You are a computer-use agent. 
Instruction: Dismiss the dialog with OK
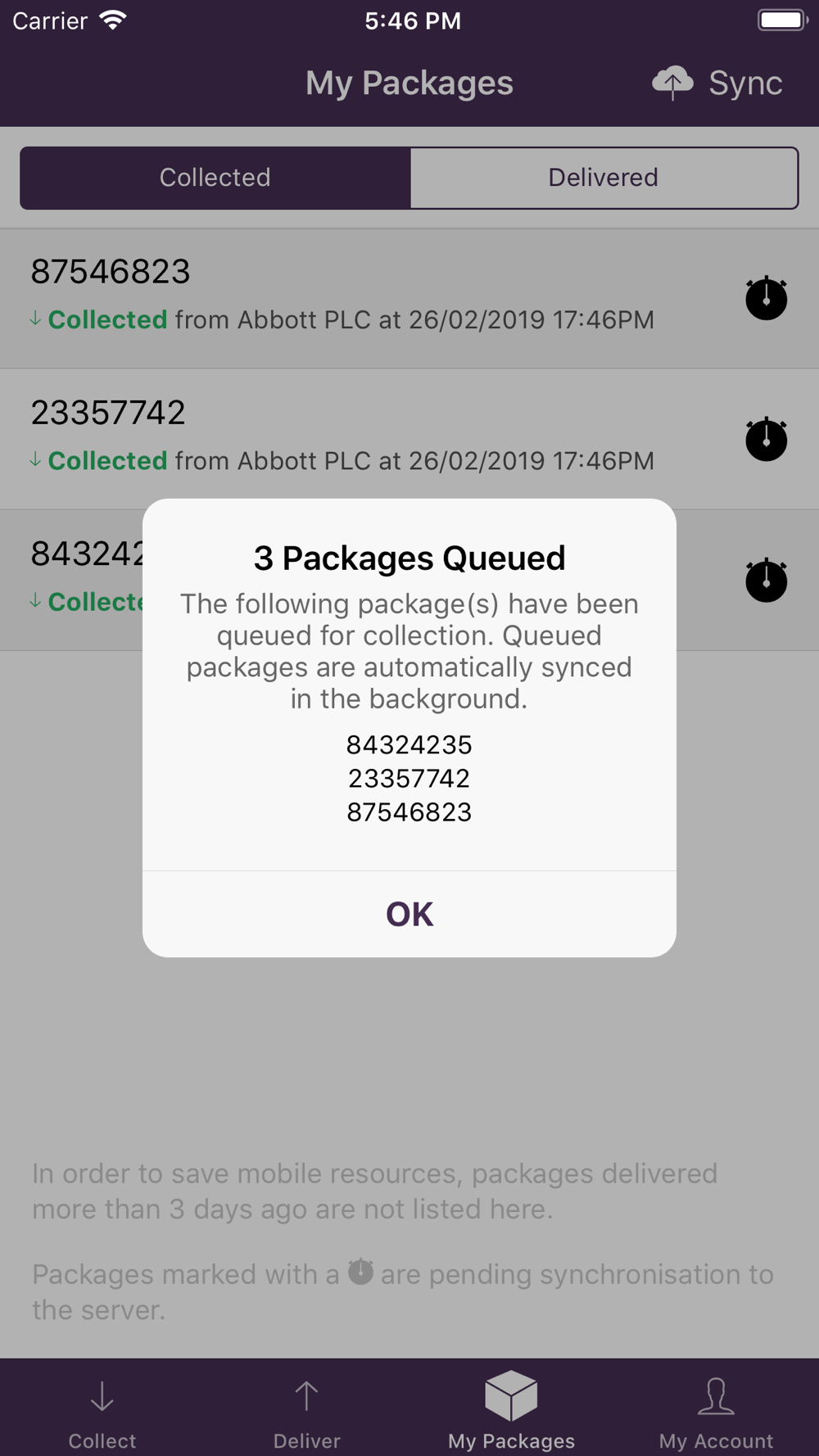coord(409,914)
